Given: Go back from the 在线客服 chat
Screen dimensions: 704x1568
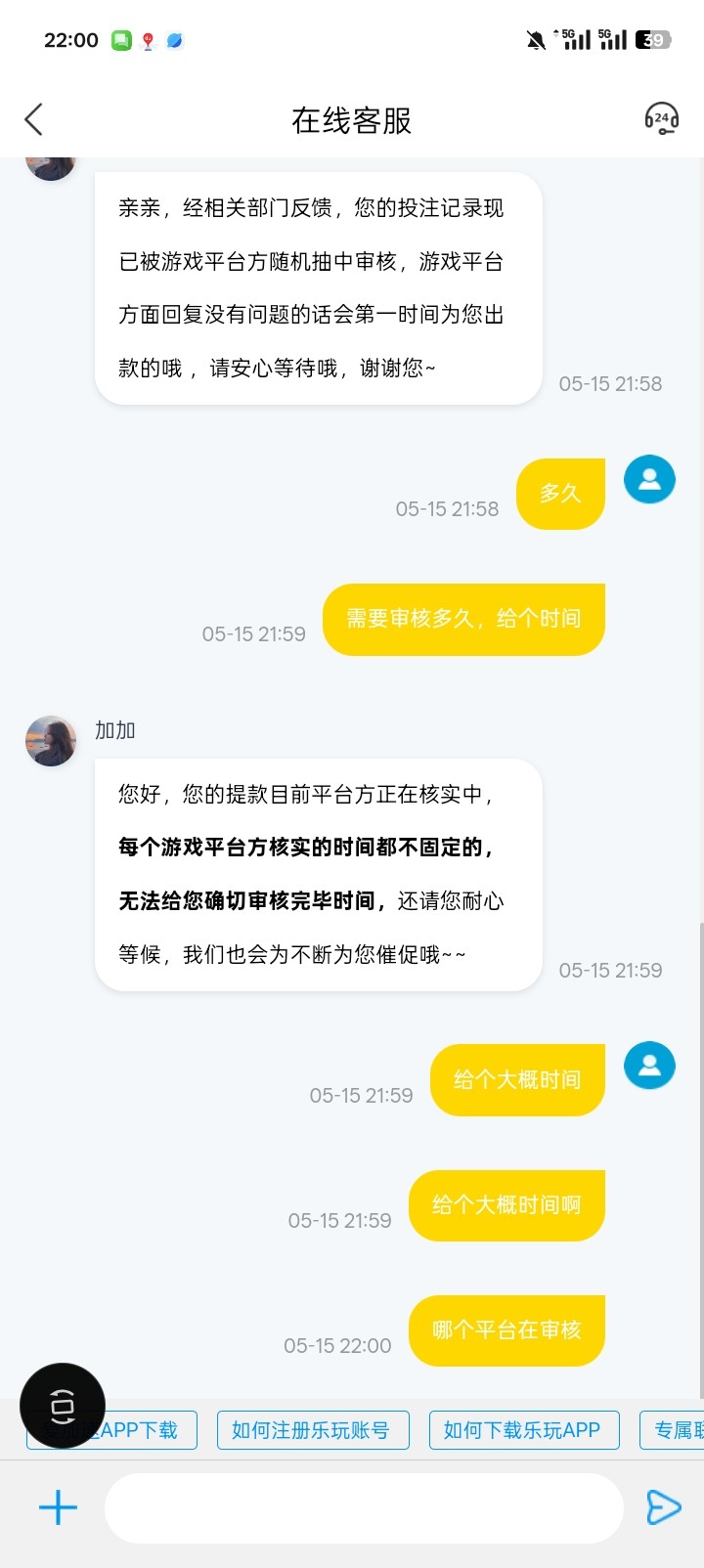Looking at the screenshot, I should point(34,120).
